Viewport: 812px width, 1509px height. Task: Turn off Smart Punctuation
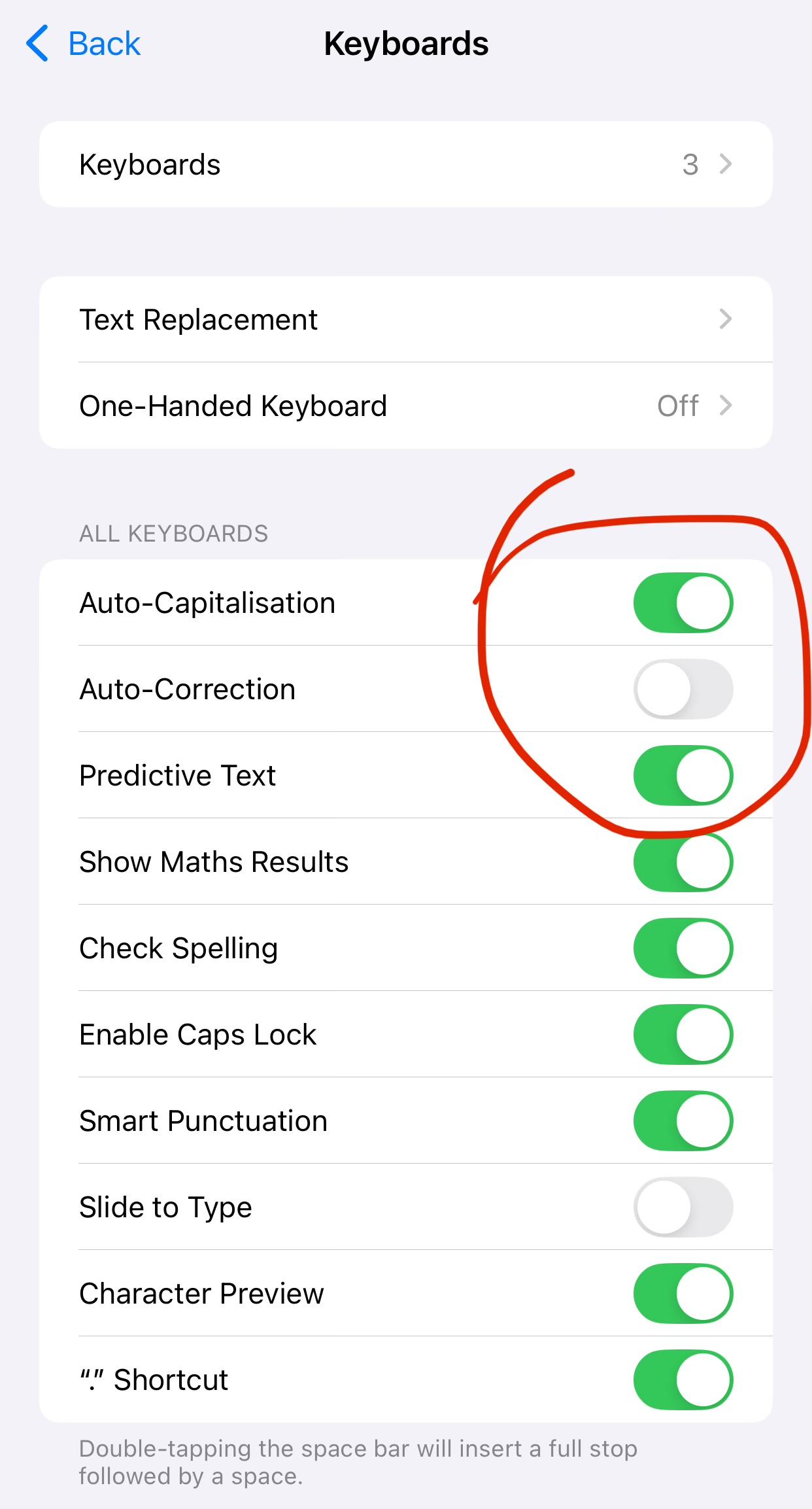click(x=683, y=1120)
